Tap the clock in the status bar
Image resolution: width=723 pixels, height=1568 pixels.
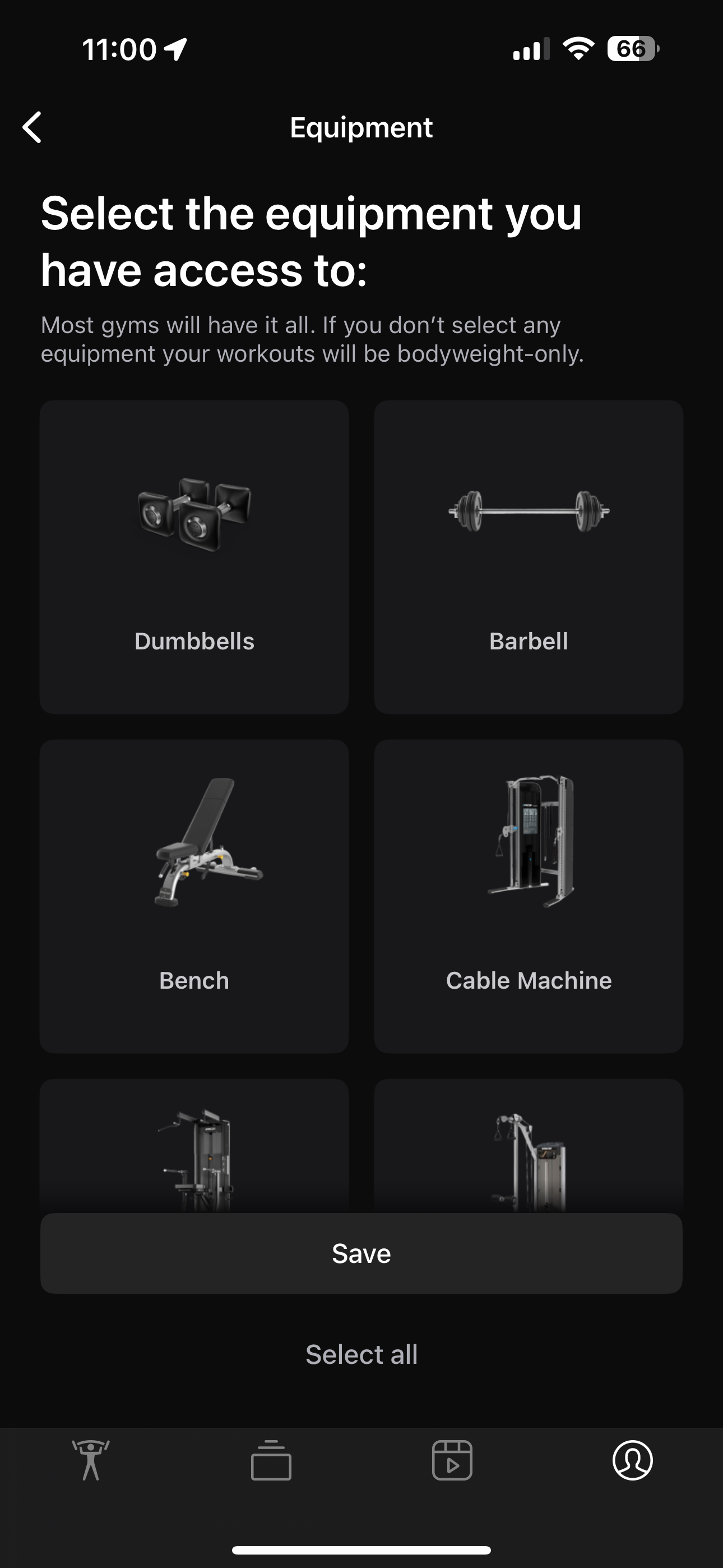coord(119,49)
